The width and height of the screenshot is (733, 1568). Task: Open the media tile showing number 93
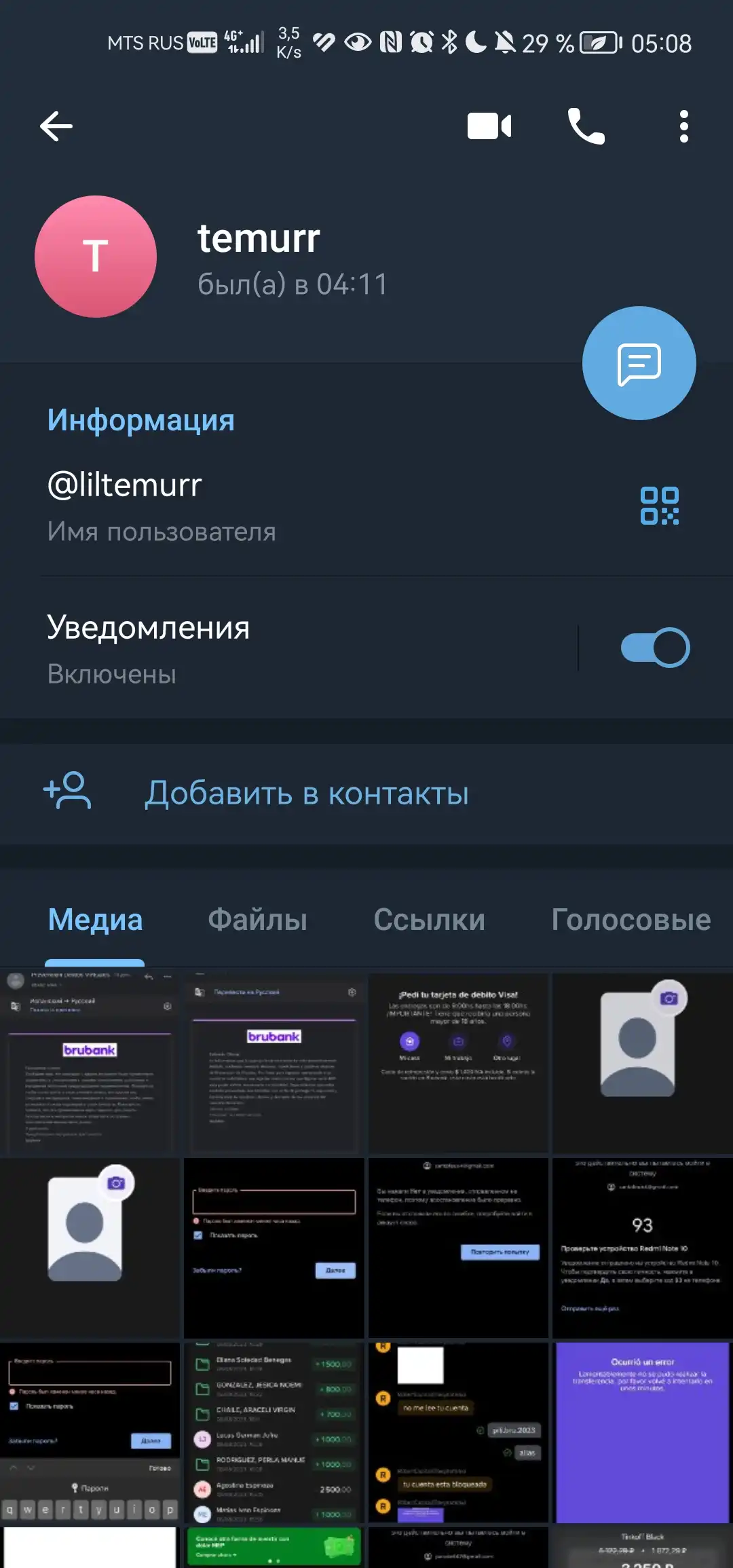click(643, 1248)
